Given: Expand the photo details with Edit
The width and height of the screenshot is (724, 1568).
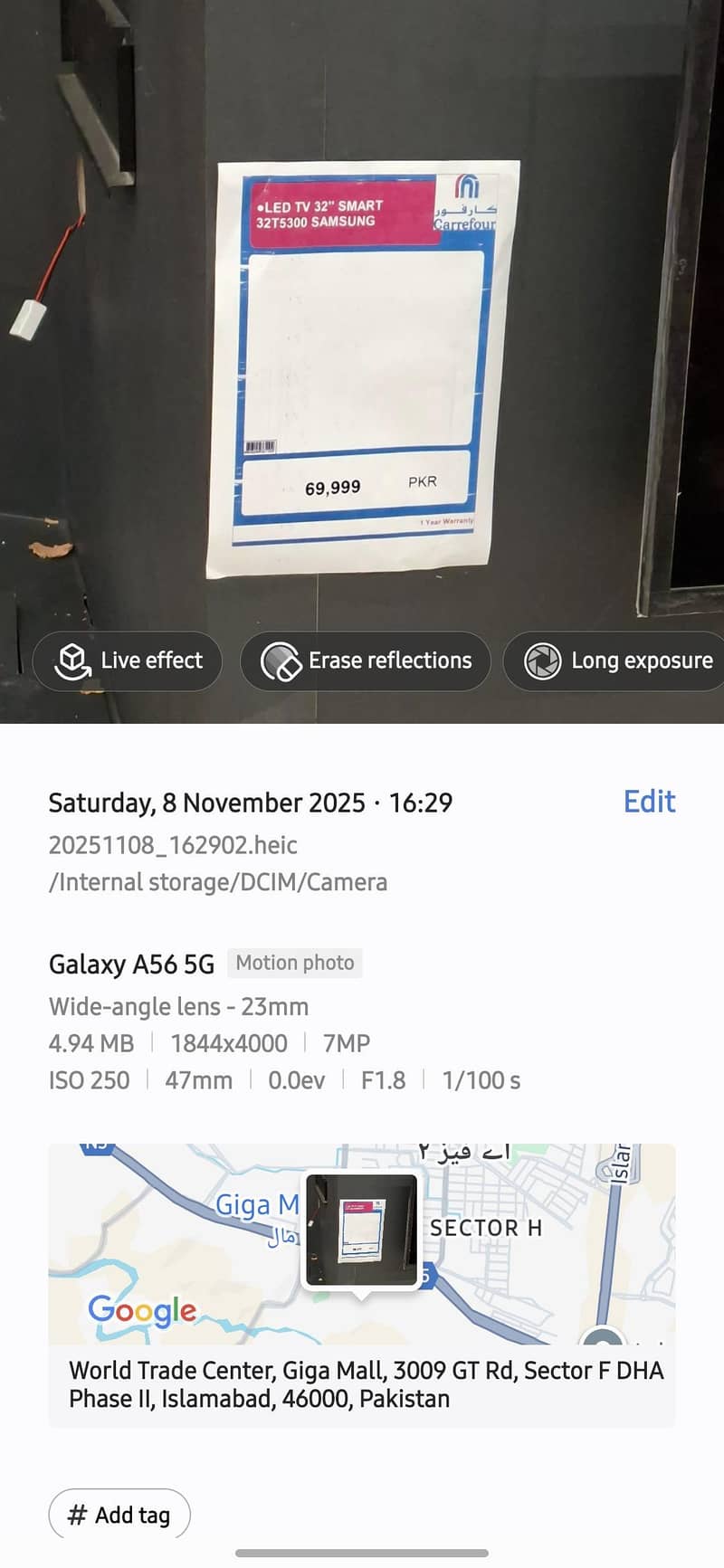Looking at the screenshot, I should 649,802.
